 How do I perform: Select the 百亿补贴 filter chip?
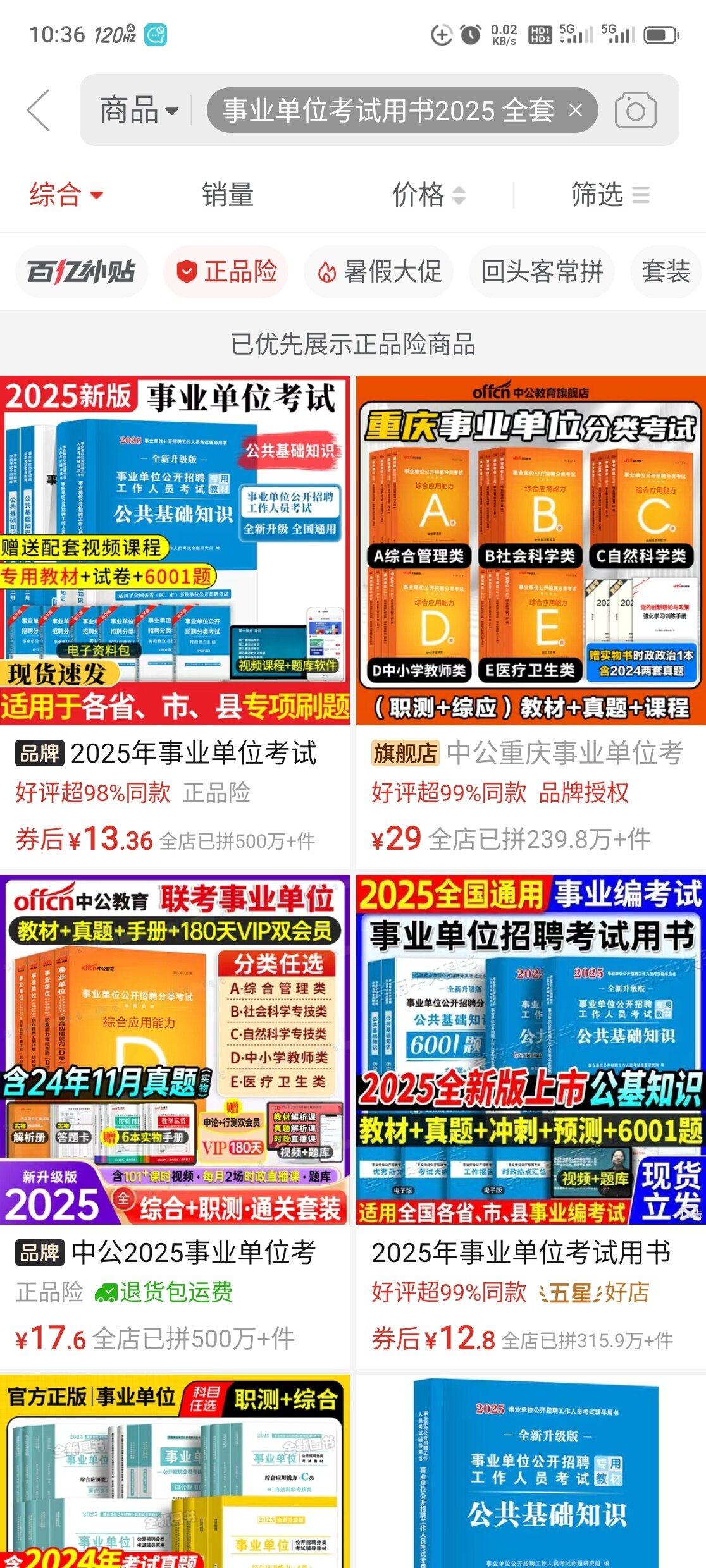(82, 272)
